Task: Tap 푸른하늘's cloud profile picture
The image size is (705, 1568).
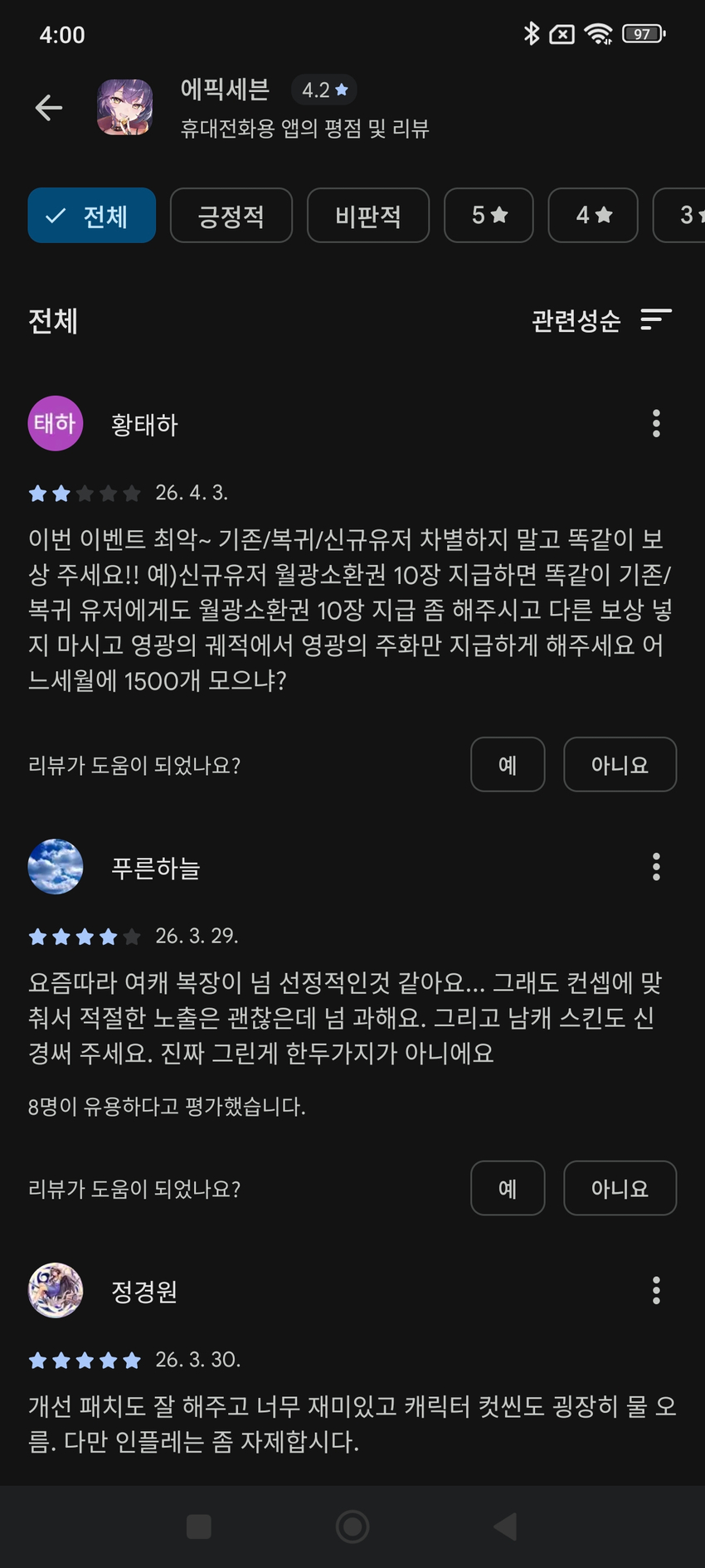Action: click(x=55, y=866)
